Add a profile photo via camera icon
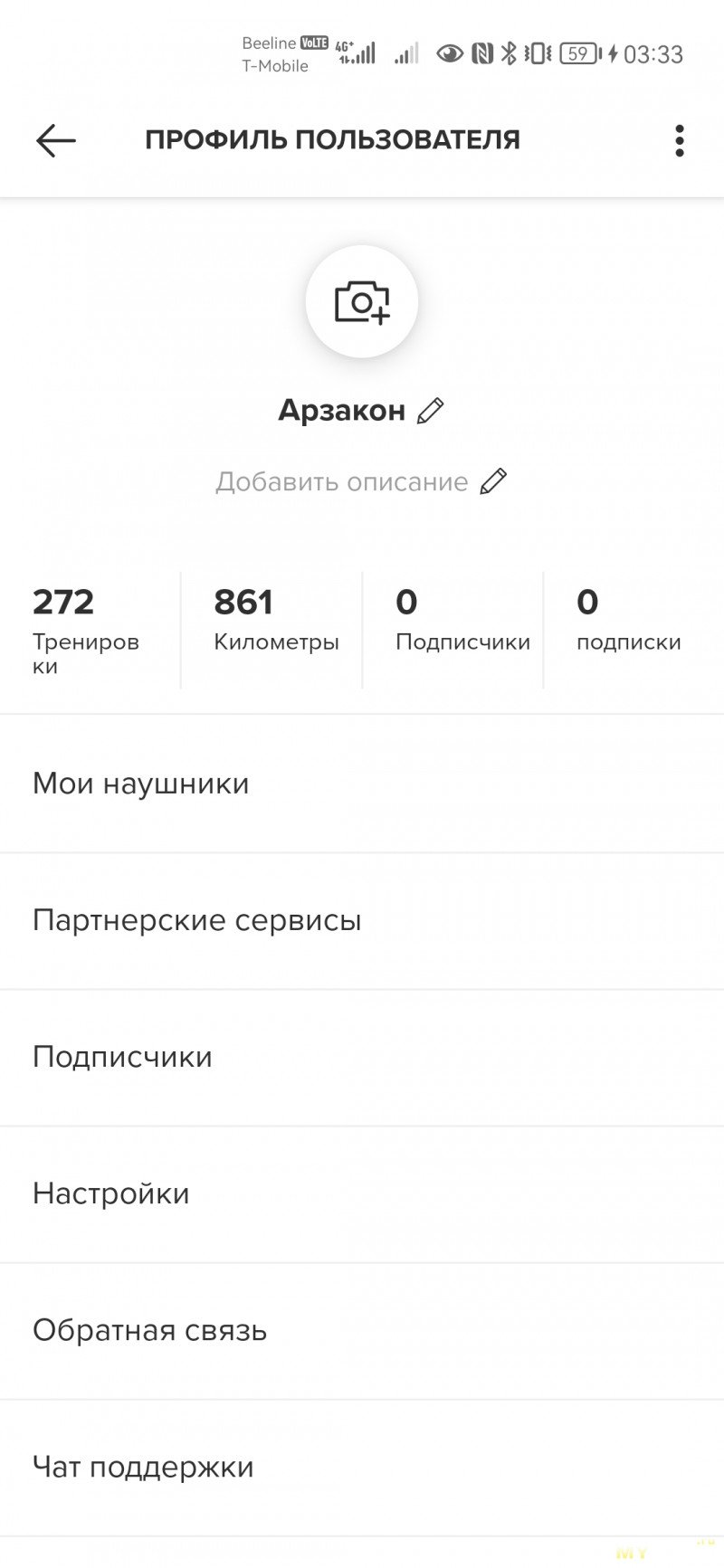Screen dimensions: 724x1568 pyautogui.click(x=362, y=301)
